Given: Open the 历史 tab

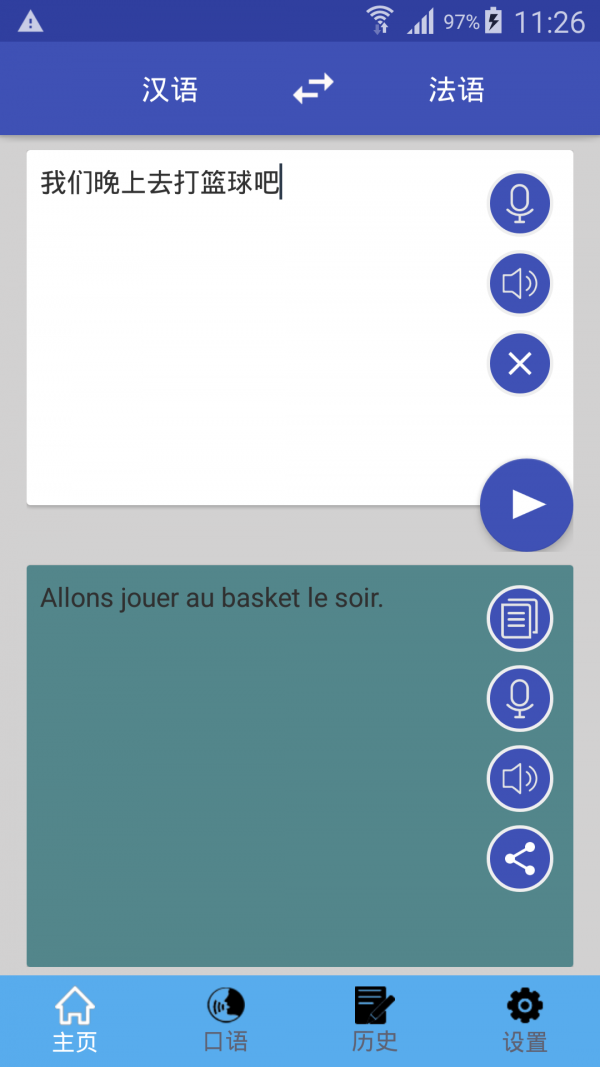Looking at the screenshot, I should 375,1020.
